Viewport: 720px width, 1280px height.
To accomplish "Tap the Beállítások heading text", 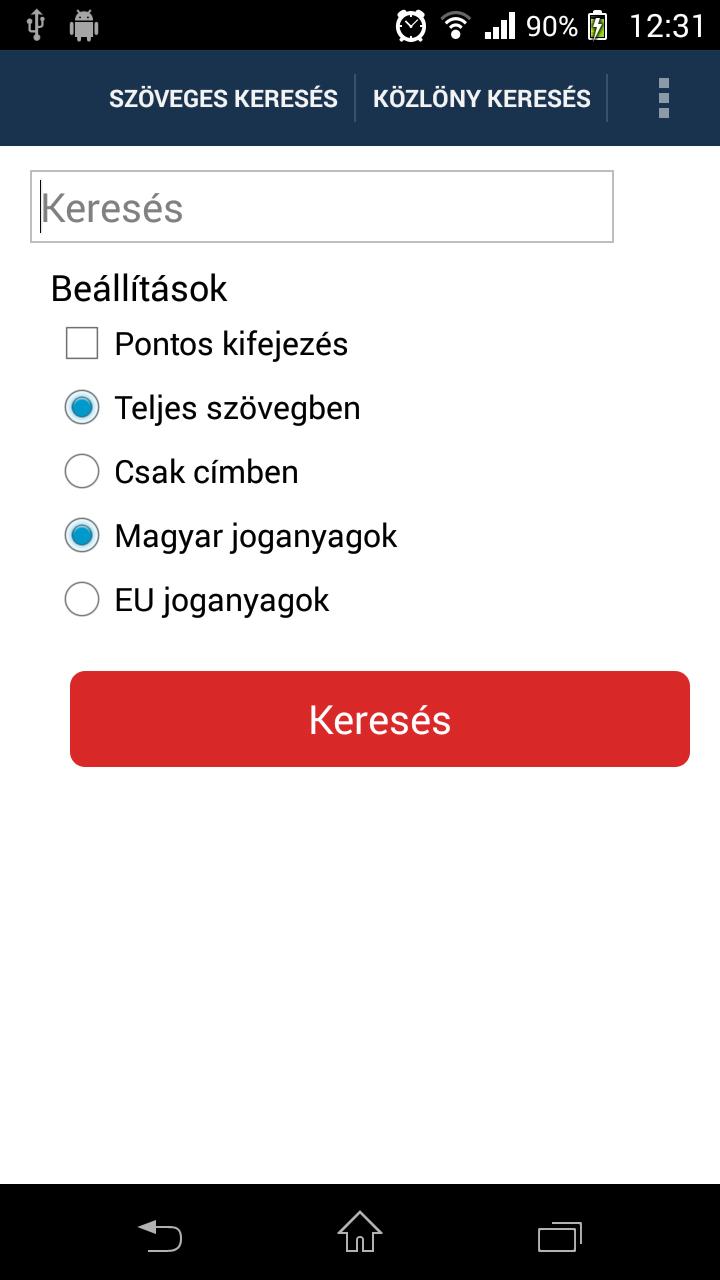I will [x=139, y=288].
